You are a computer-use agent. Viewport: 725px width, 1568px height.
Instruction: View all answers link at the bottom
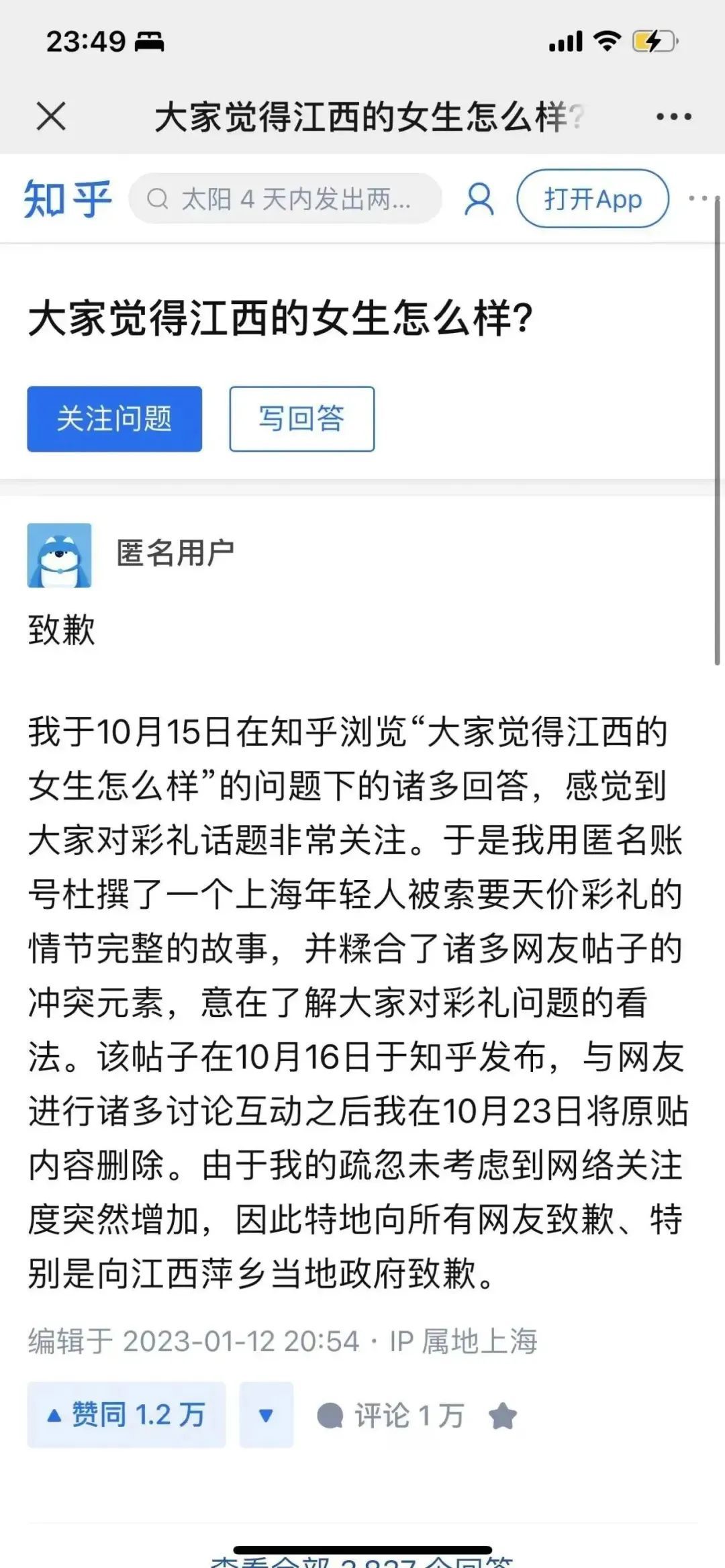click(x=362, y=1560)
